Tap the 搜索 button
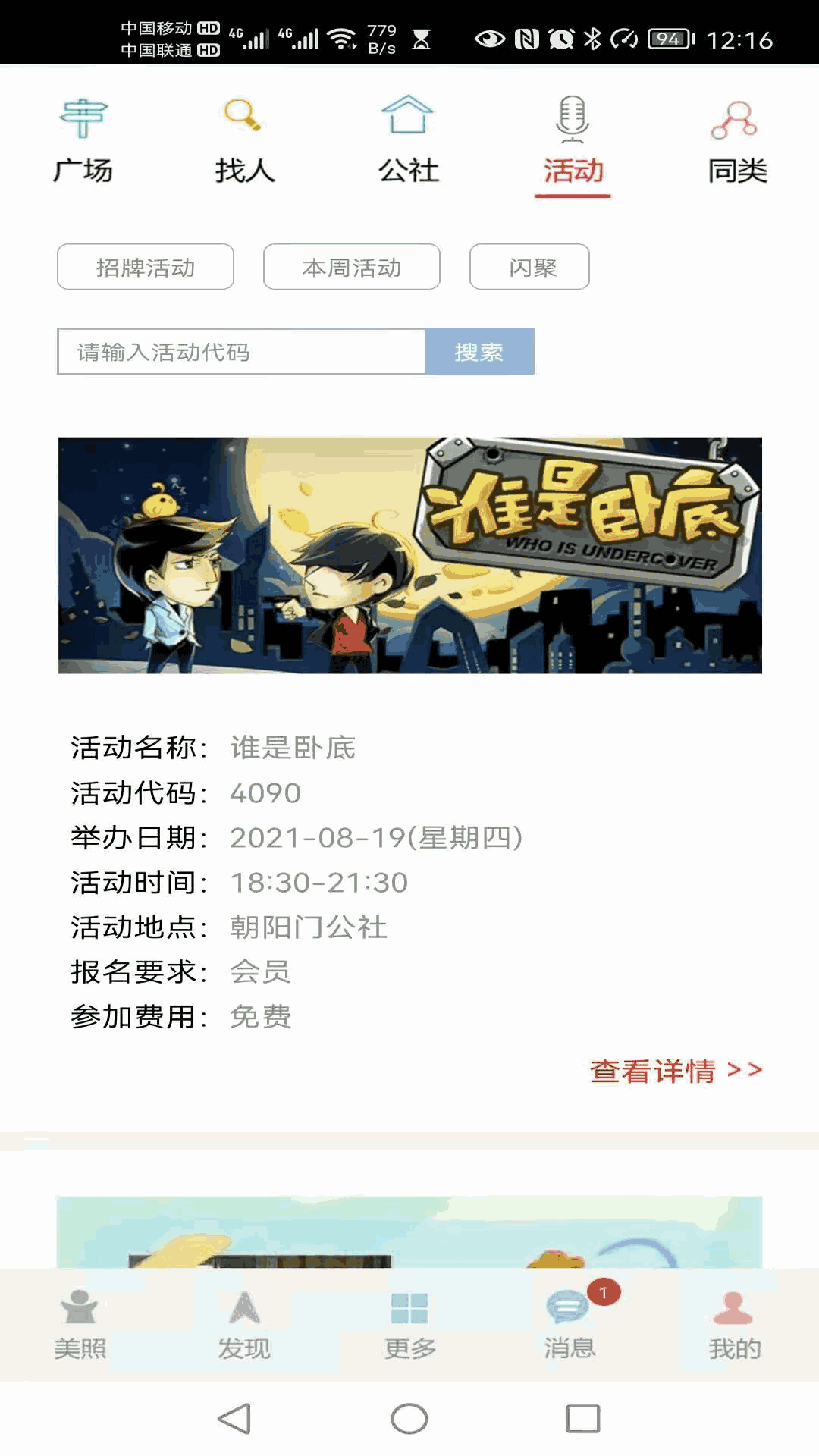 coord(479,352)
